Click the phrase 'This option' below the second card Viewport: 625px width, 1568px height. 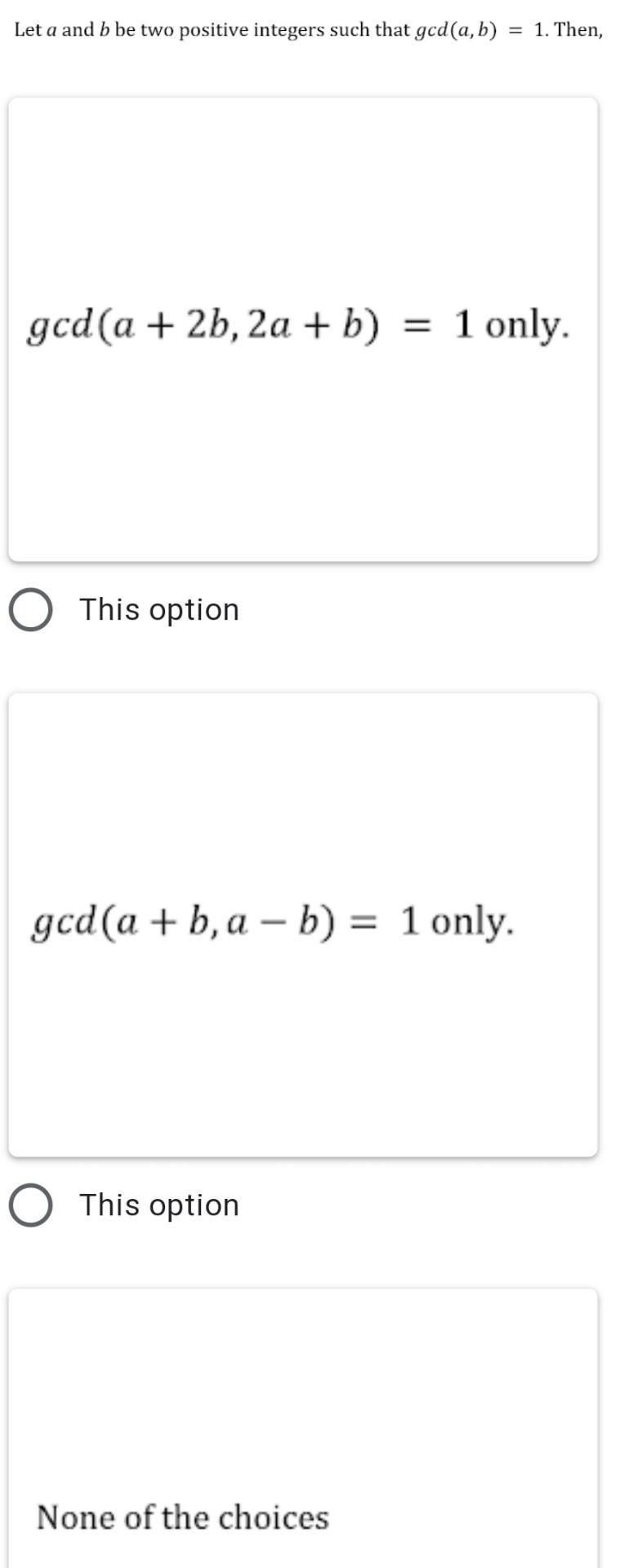pos(158,1203)
